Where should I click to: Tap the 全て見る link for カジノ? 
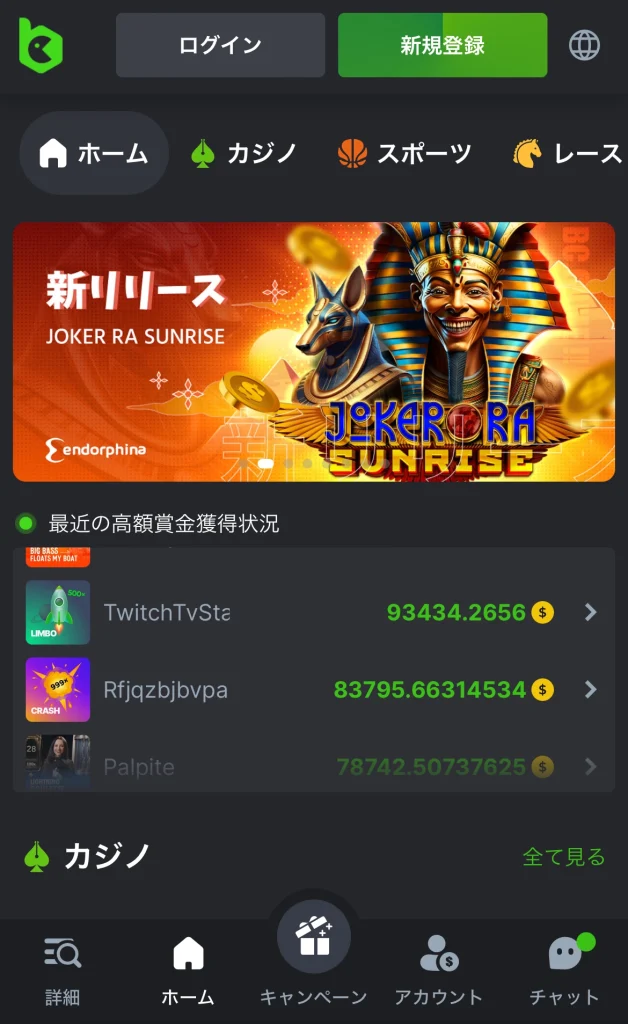(564, 857)
